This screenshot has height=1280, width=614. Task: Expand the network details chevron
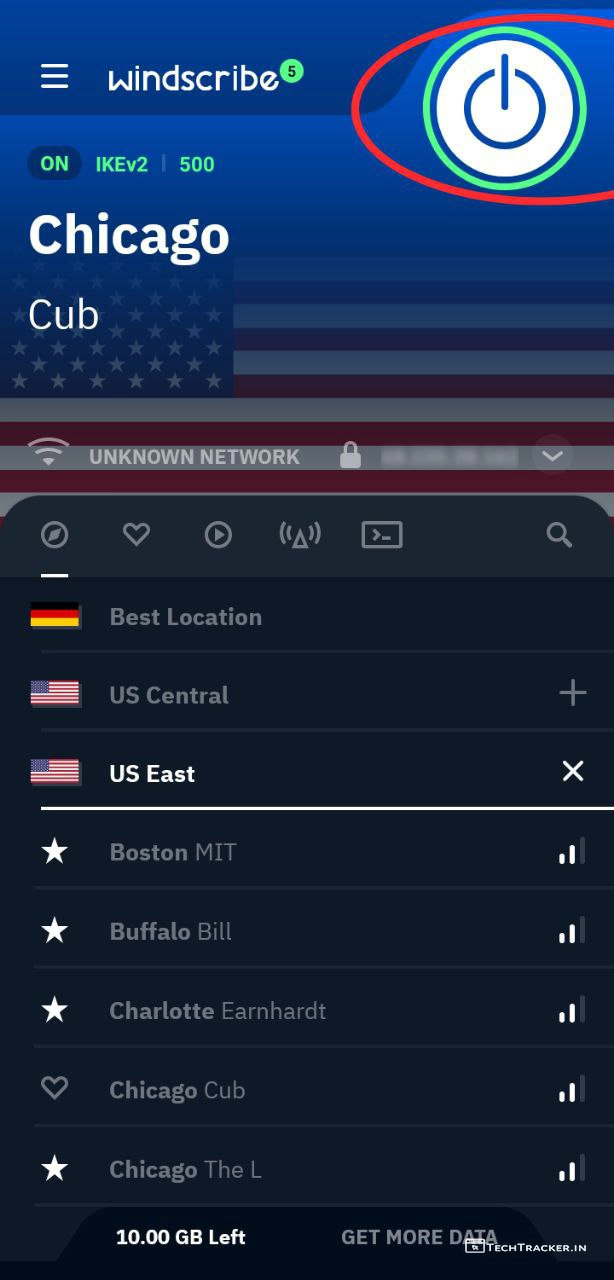(553, 457)
